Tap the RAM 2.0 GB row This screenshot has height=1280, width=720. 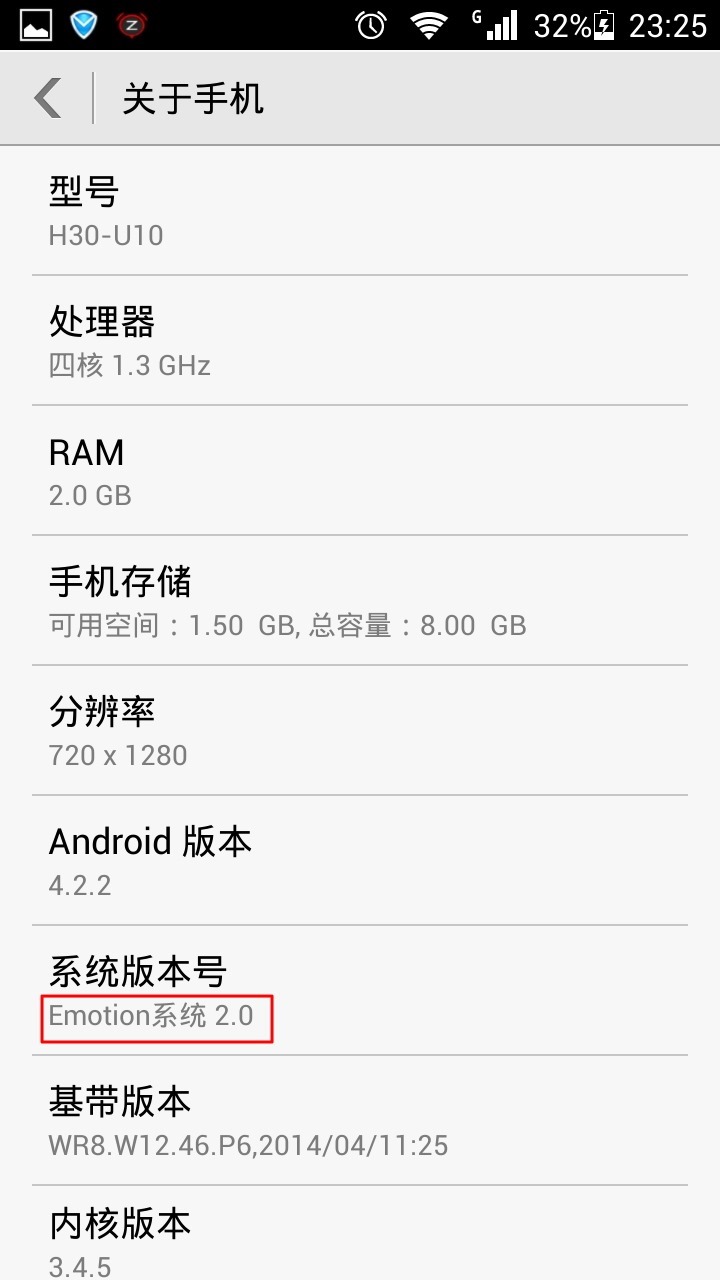(360, 470)
